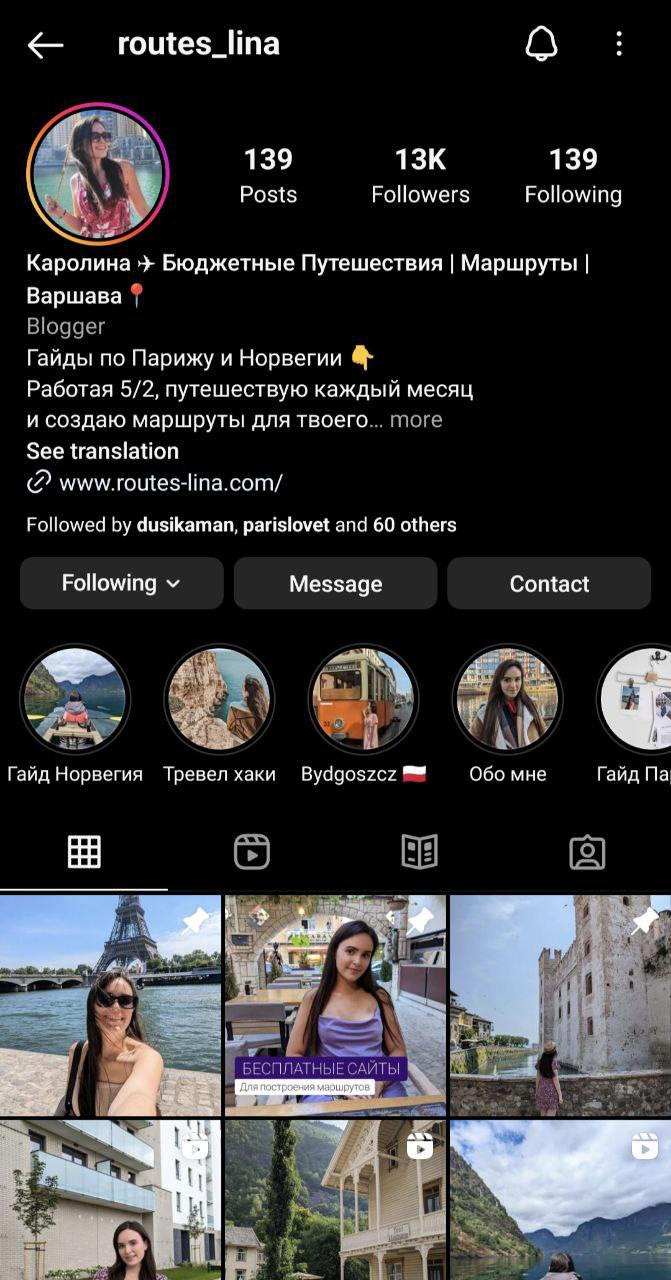Tap the Contact button
The image size is (671, 1280).
[549, 583]
